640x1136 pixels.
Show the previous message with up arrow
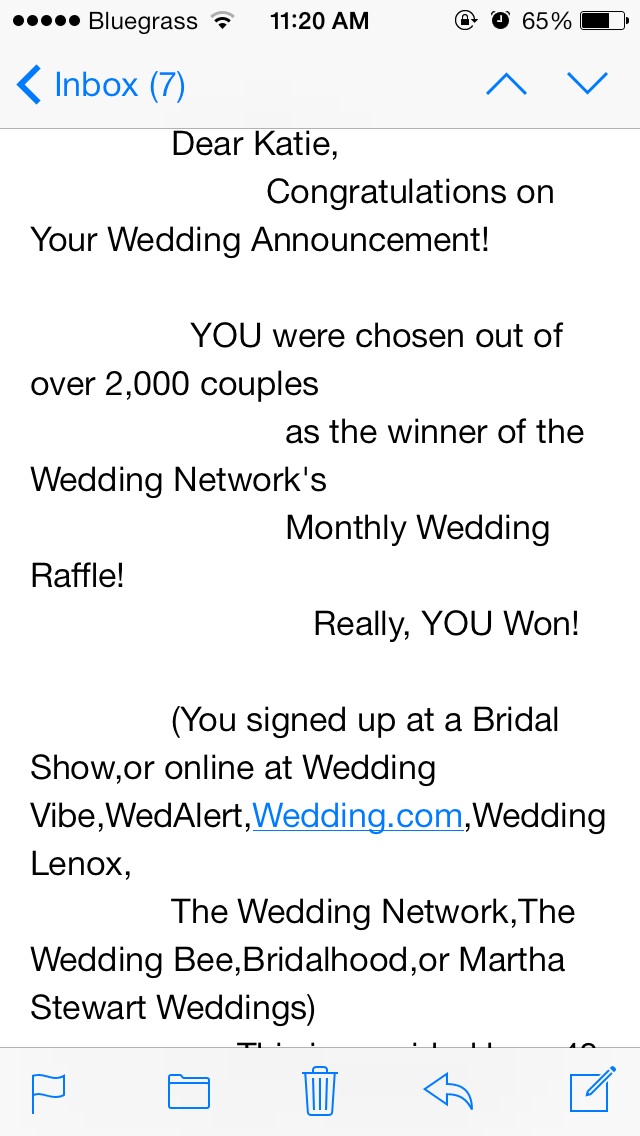pyautogui.click(x=506, y=85)
